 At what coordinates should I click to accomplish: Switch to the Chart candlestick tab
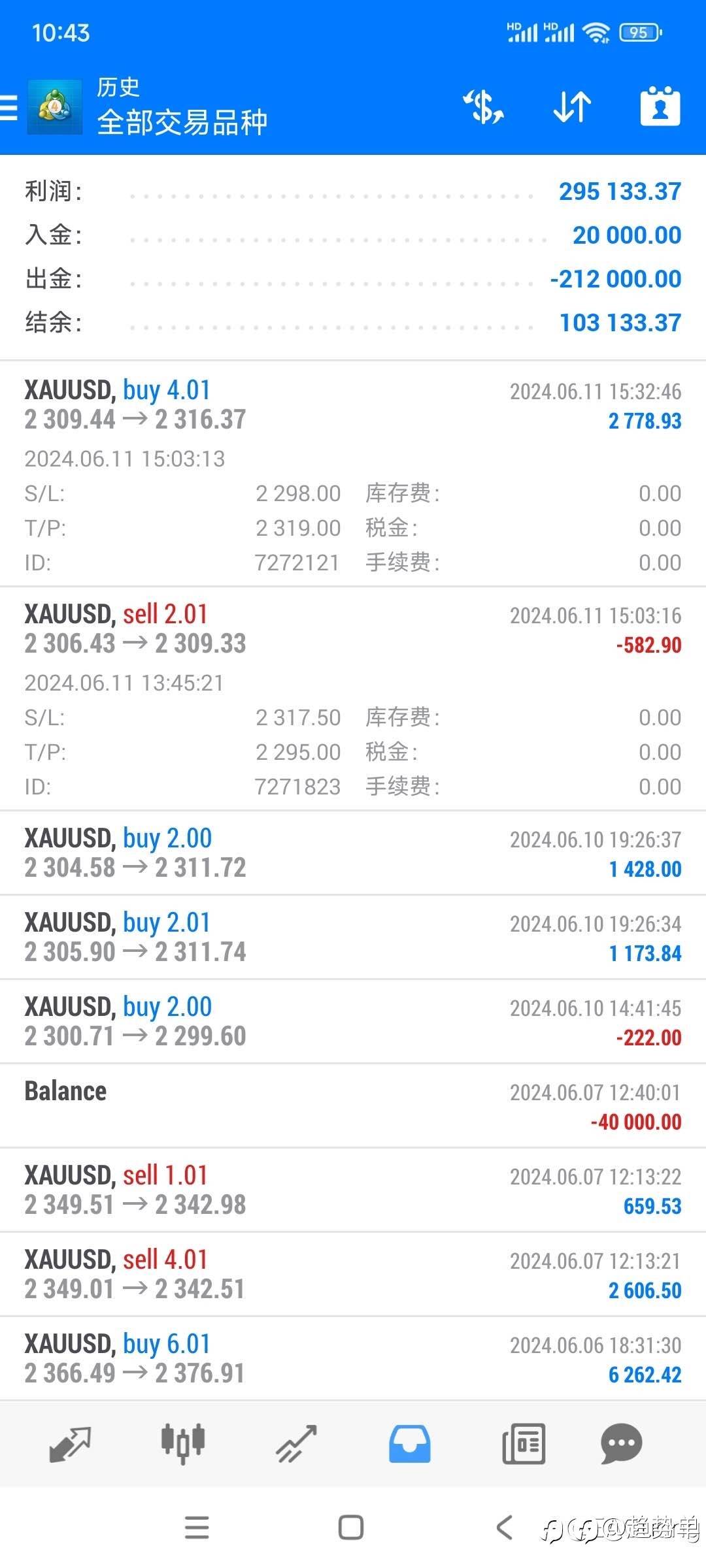pyautogui.click(x=183, y=1445)
